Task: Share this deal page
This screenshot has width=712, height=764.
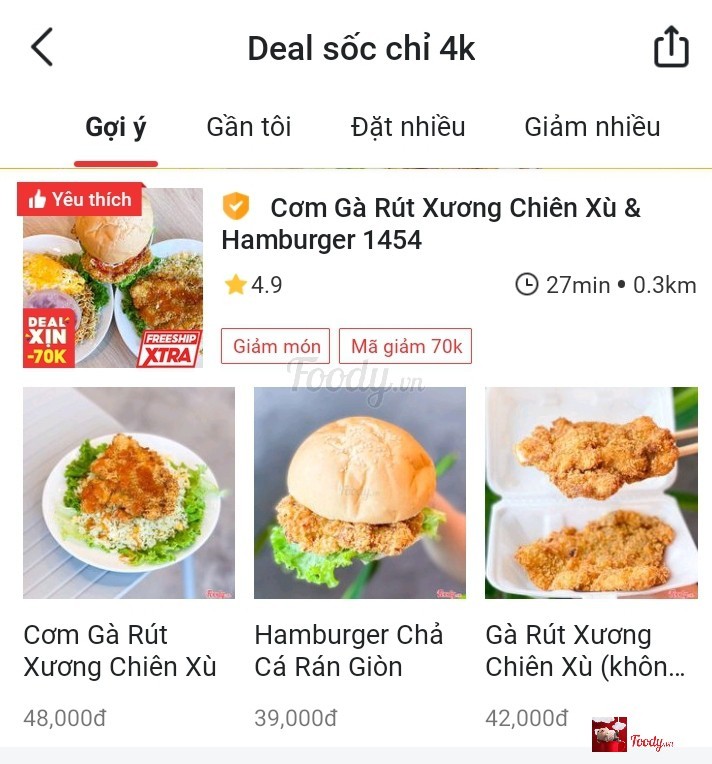Action: (671, 47)
